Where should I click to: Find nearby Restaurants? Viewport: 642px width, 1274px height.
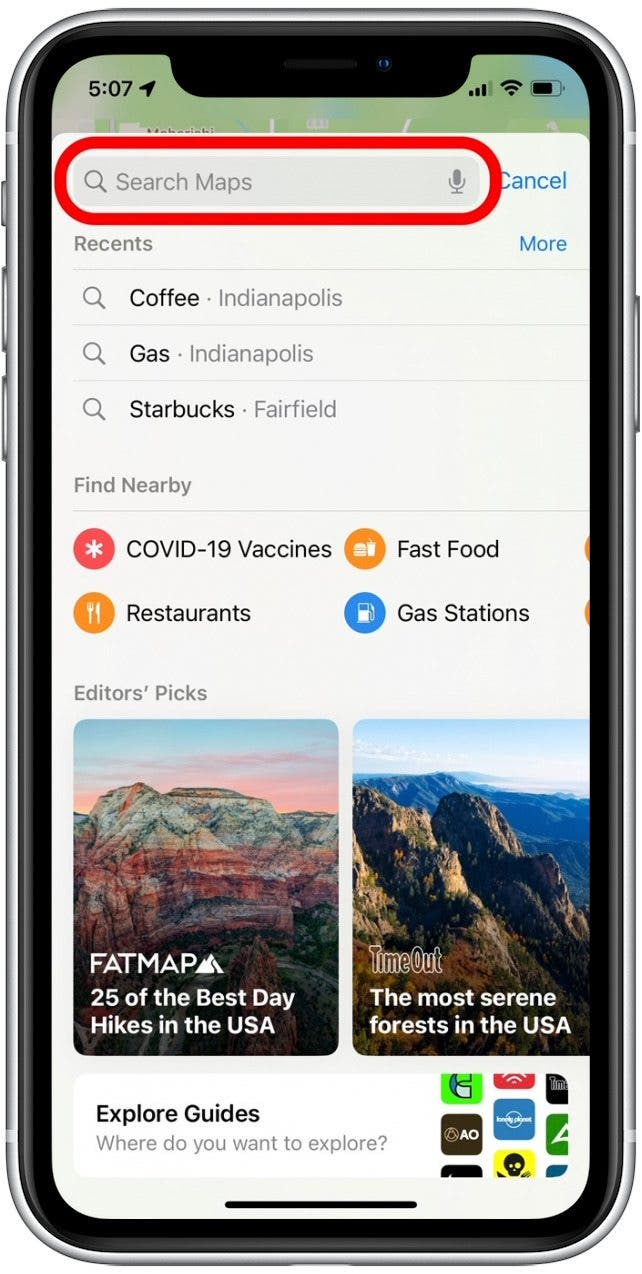[162, 613]
